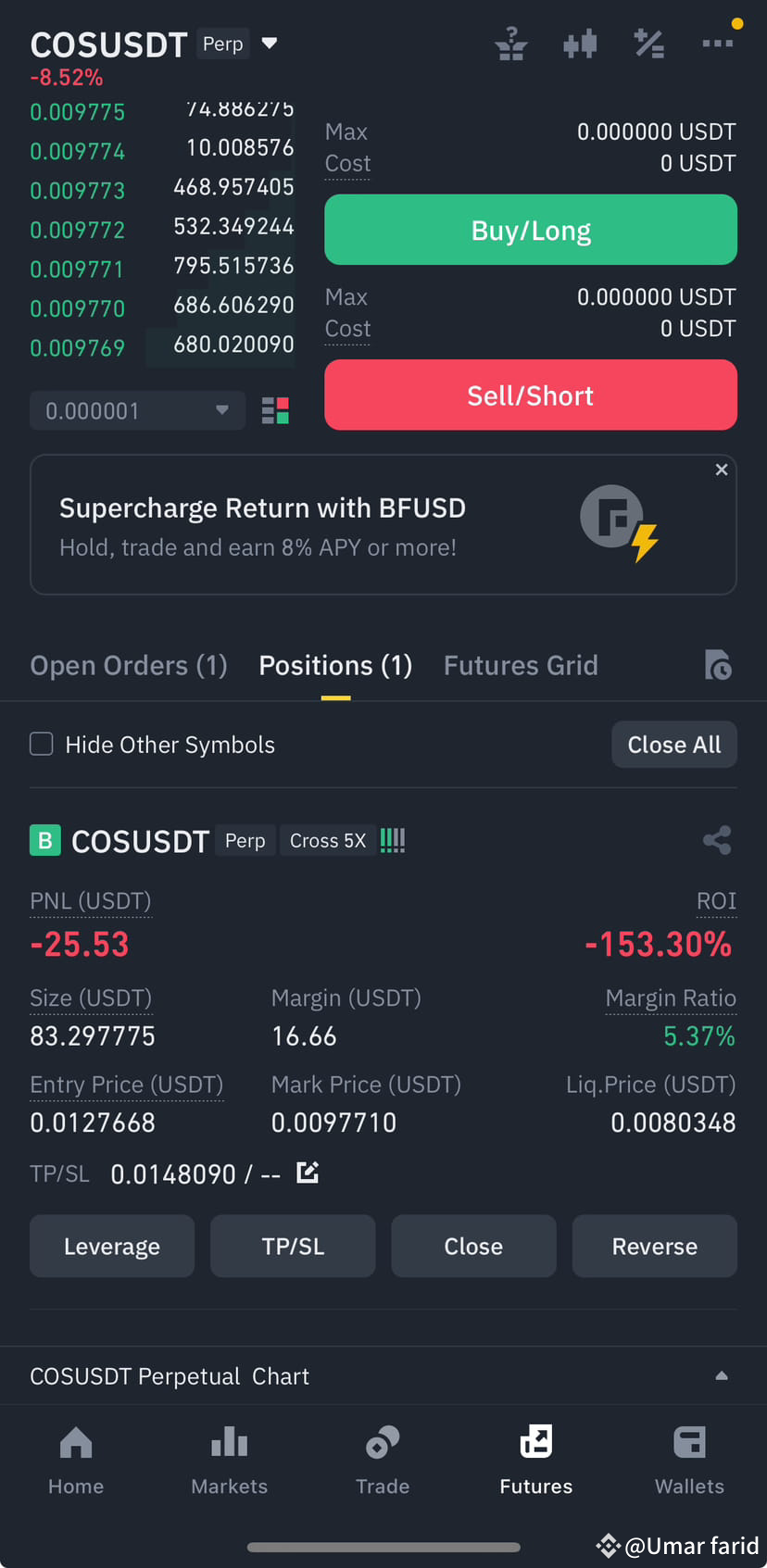The width and height of the screenshot is (767, 1568).
Task: Switch to the Open Orders tab
Action: (x=128, y=665)
